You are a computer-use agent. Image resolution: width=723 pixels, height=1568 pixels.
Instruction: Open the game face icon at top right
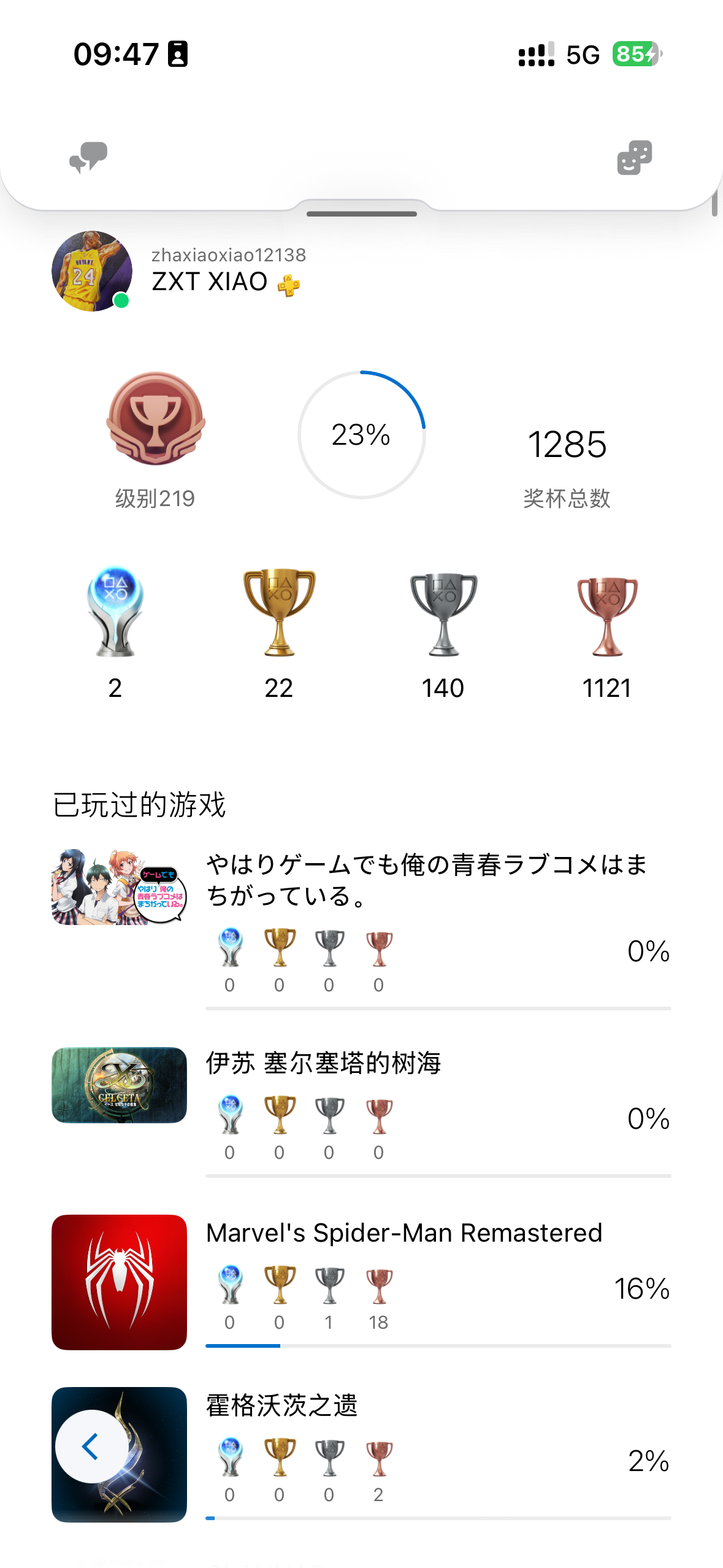point(634,158)
